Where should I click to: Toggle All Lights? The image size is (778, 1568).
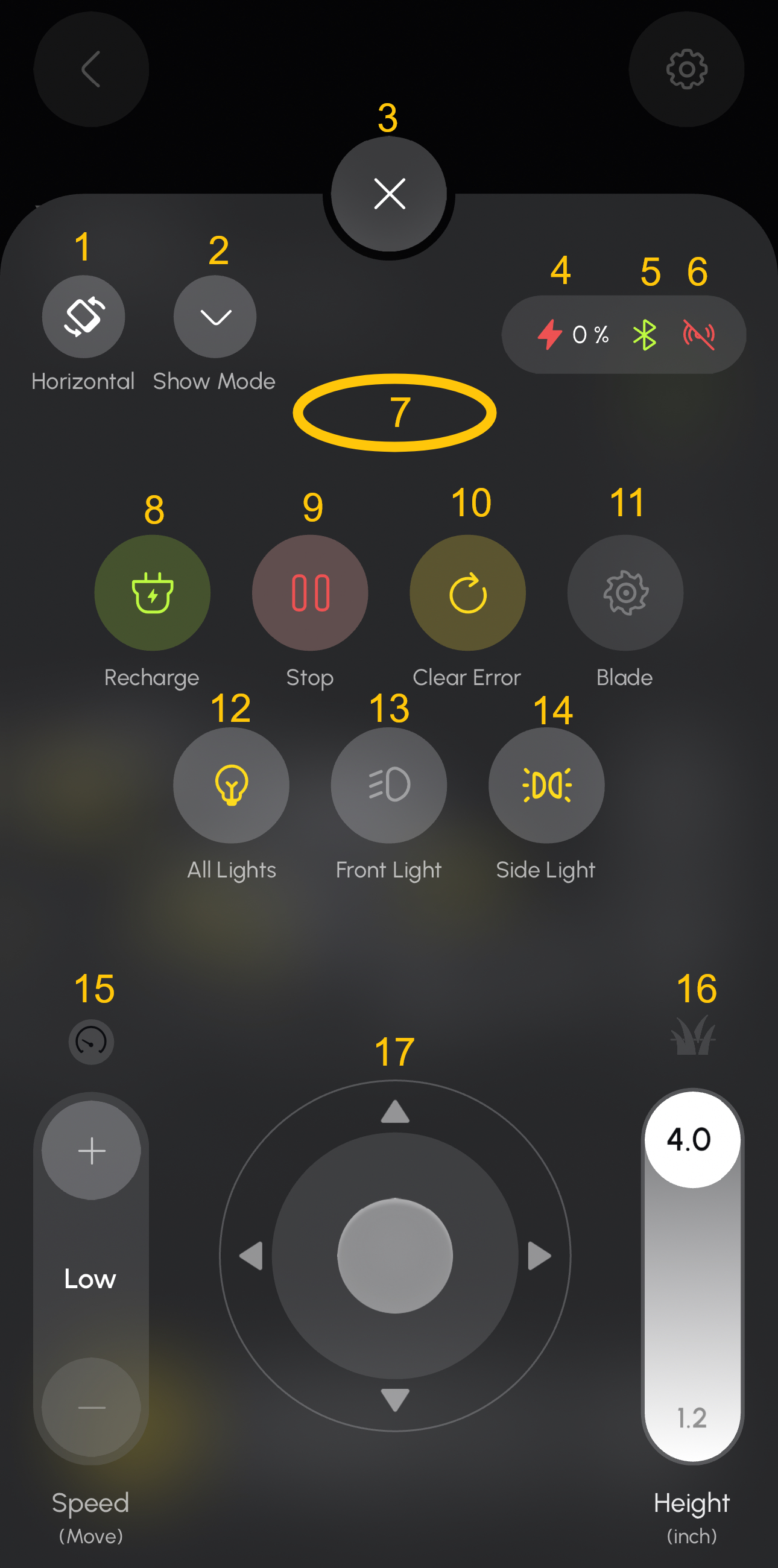[232, 785]
